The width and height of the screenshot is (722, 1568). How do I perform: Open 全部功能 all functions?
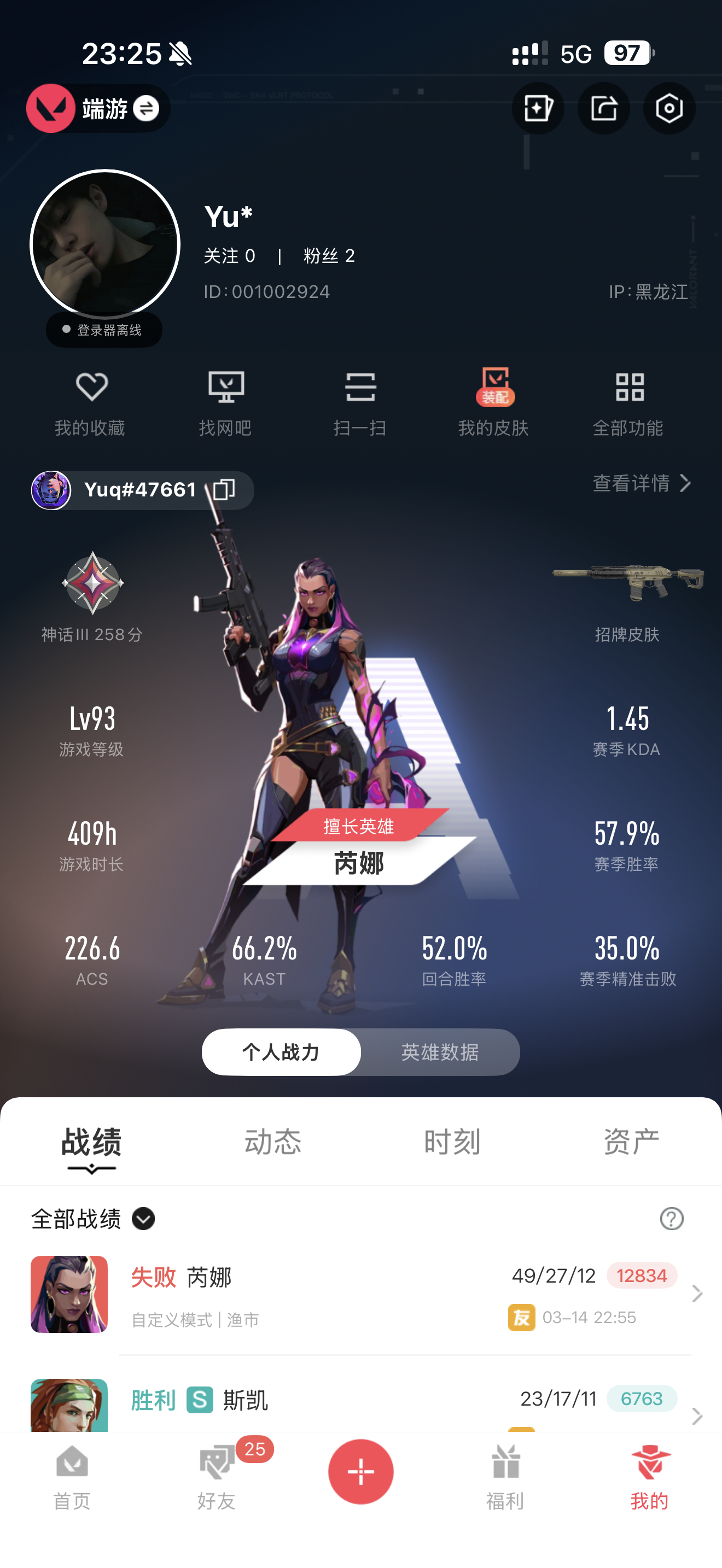[628, 402]
